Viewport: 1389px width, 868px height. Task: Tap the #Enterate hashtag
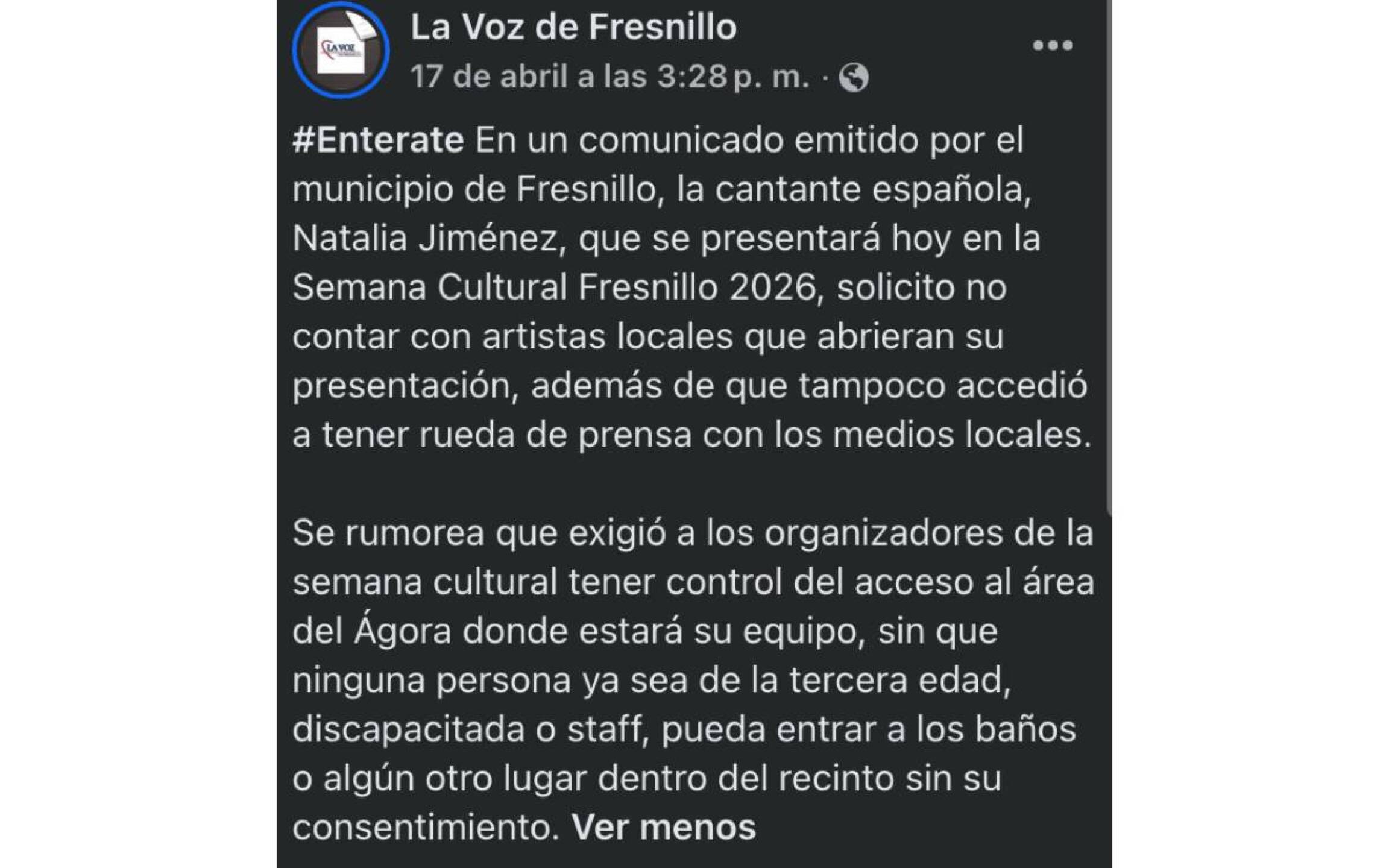[x=378, y=140]
